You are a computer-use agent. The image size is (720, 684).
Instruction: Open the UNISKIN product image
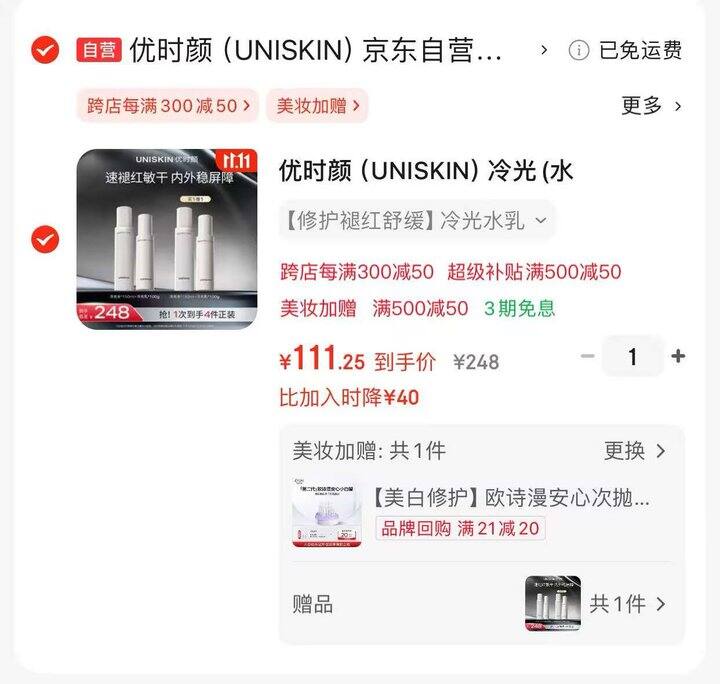[x=167, y=239]
